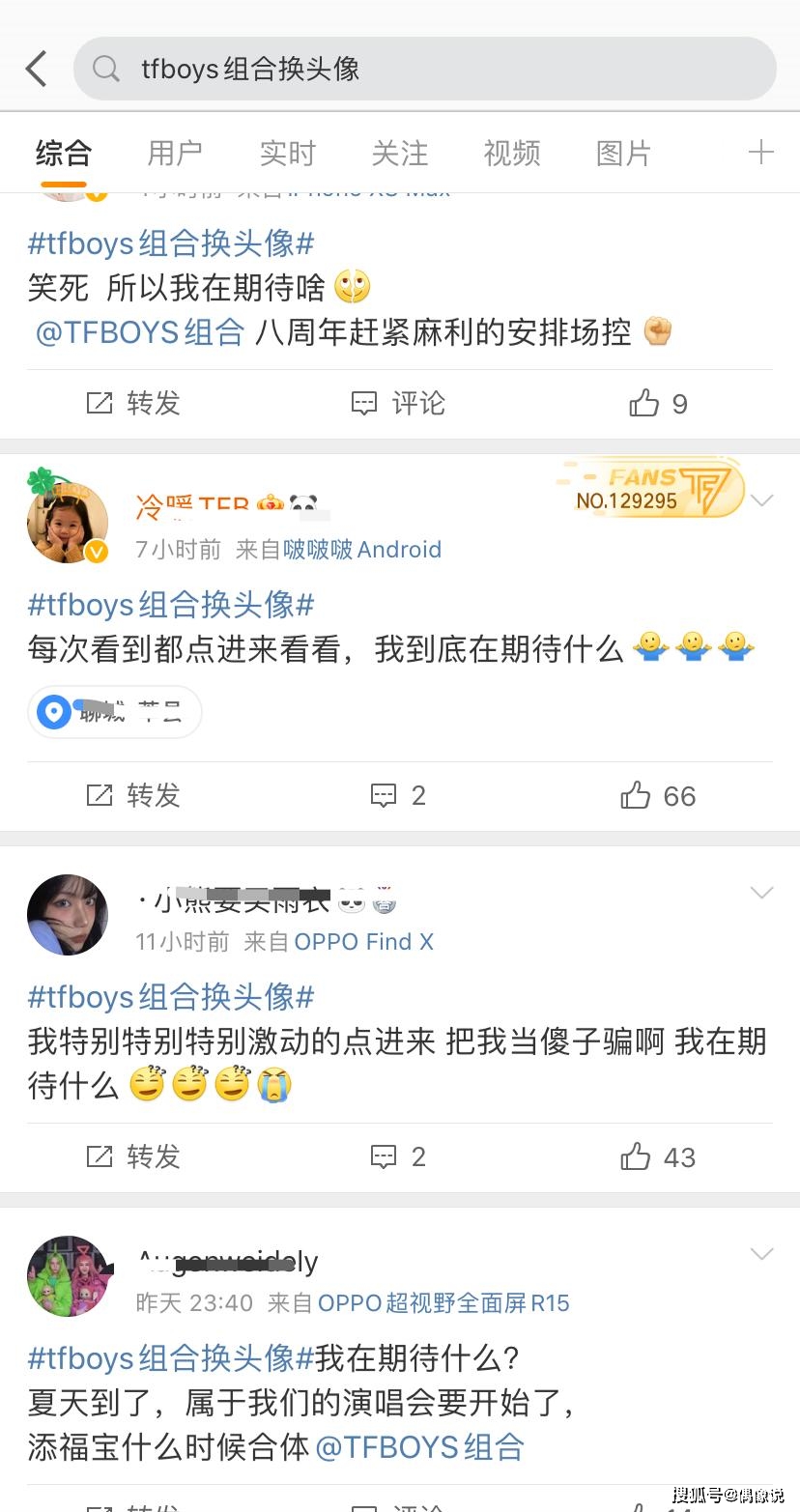Go back using the top-left arrow
800x1512 pixels.
[x=37, y=69]
